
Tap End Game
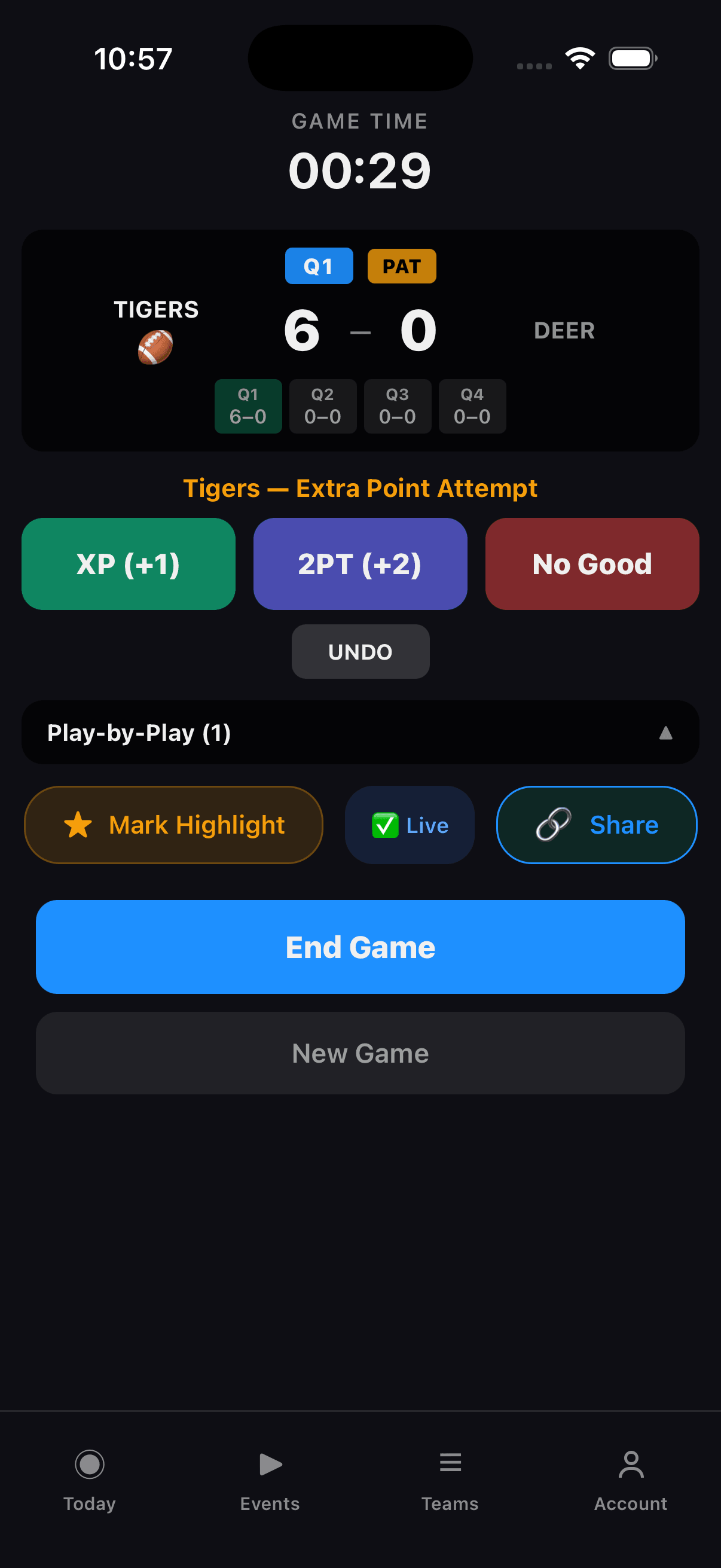coord(360,947)
